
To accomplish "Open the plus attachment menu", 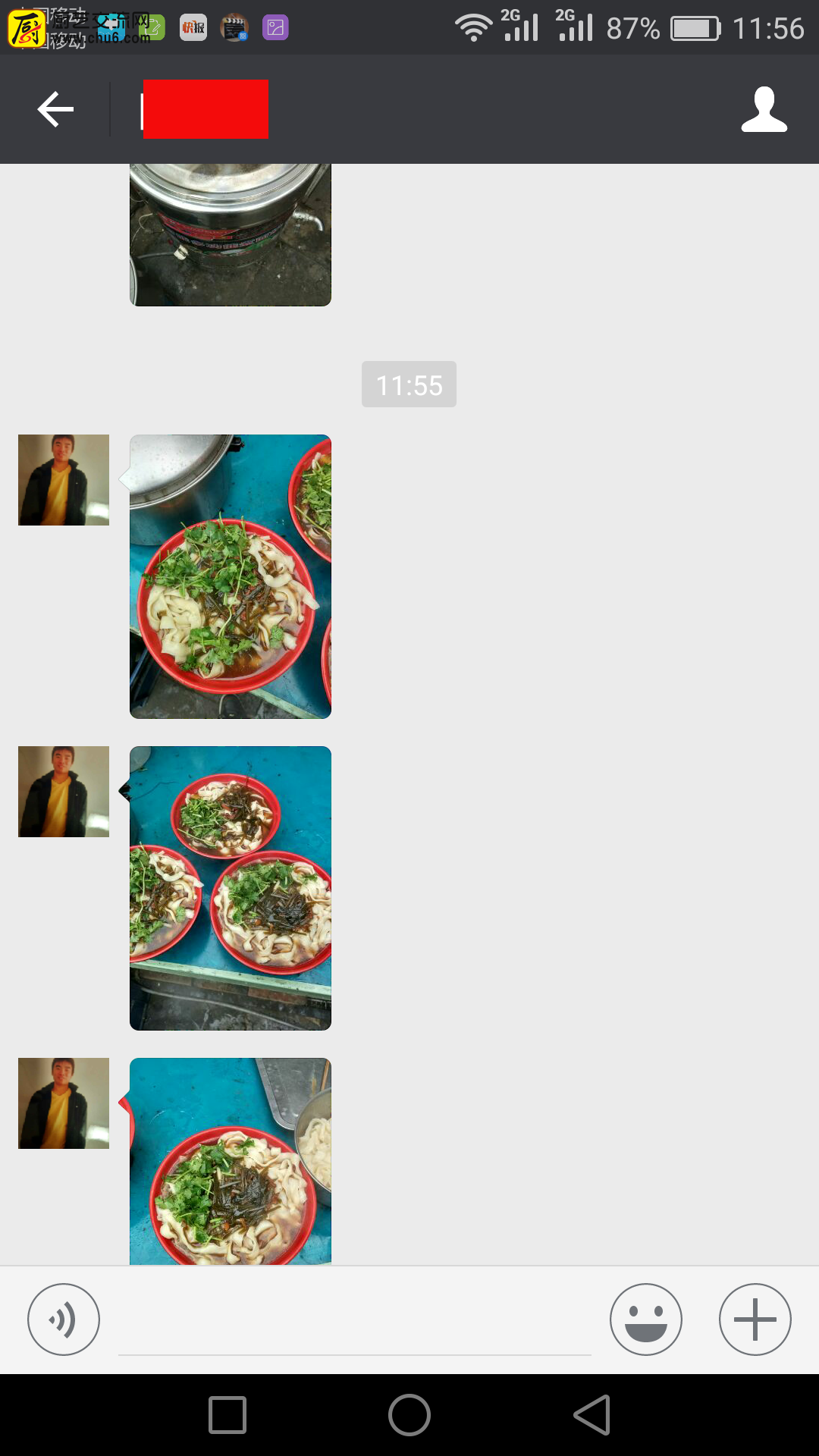I will (755, 1319).
